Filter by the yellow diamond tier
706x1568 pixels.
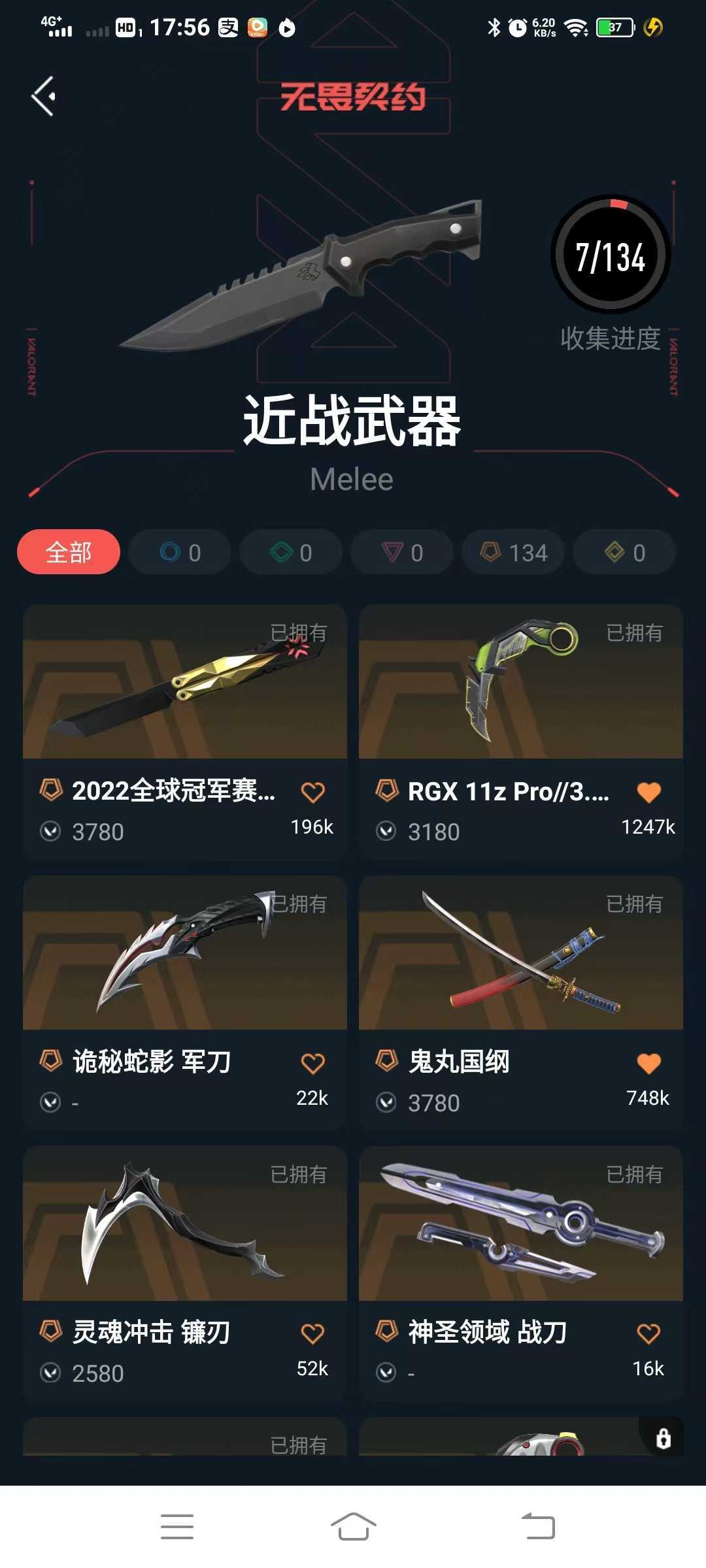[x=624, y=552]
